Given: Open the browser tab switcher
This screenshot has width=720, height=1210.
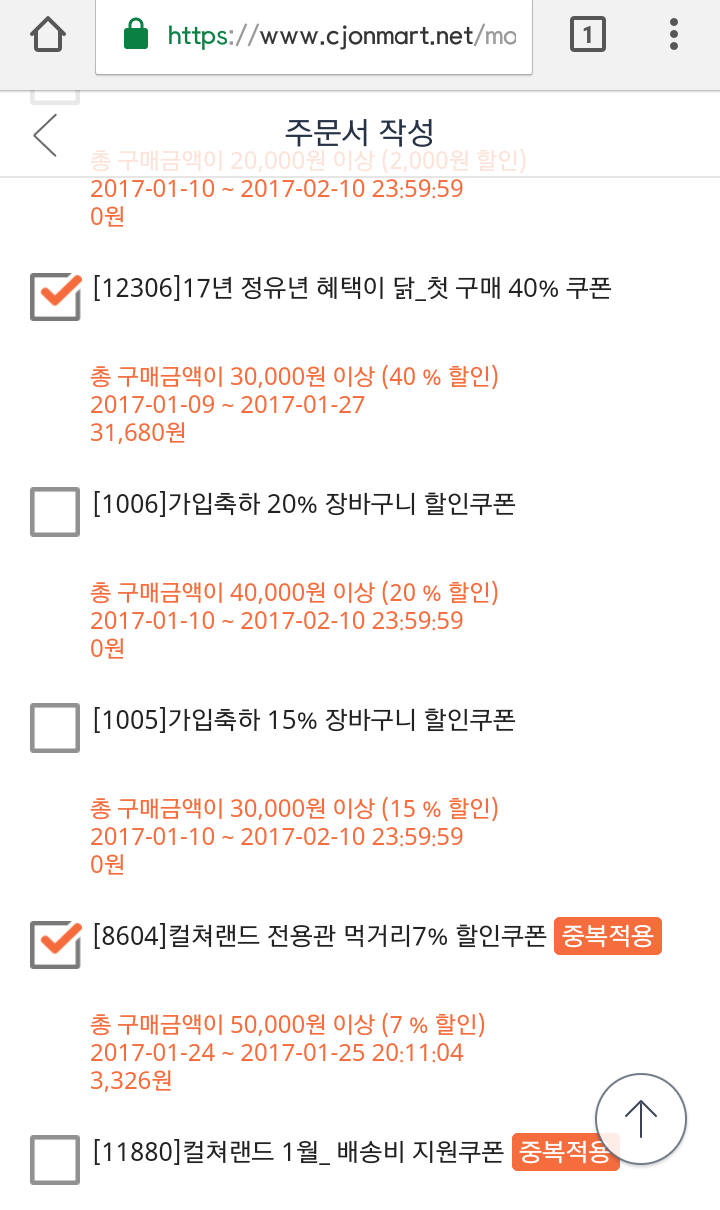Looking at the screenshot, I should click(587, 36).
